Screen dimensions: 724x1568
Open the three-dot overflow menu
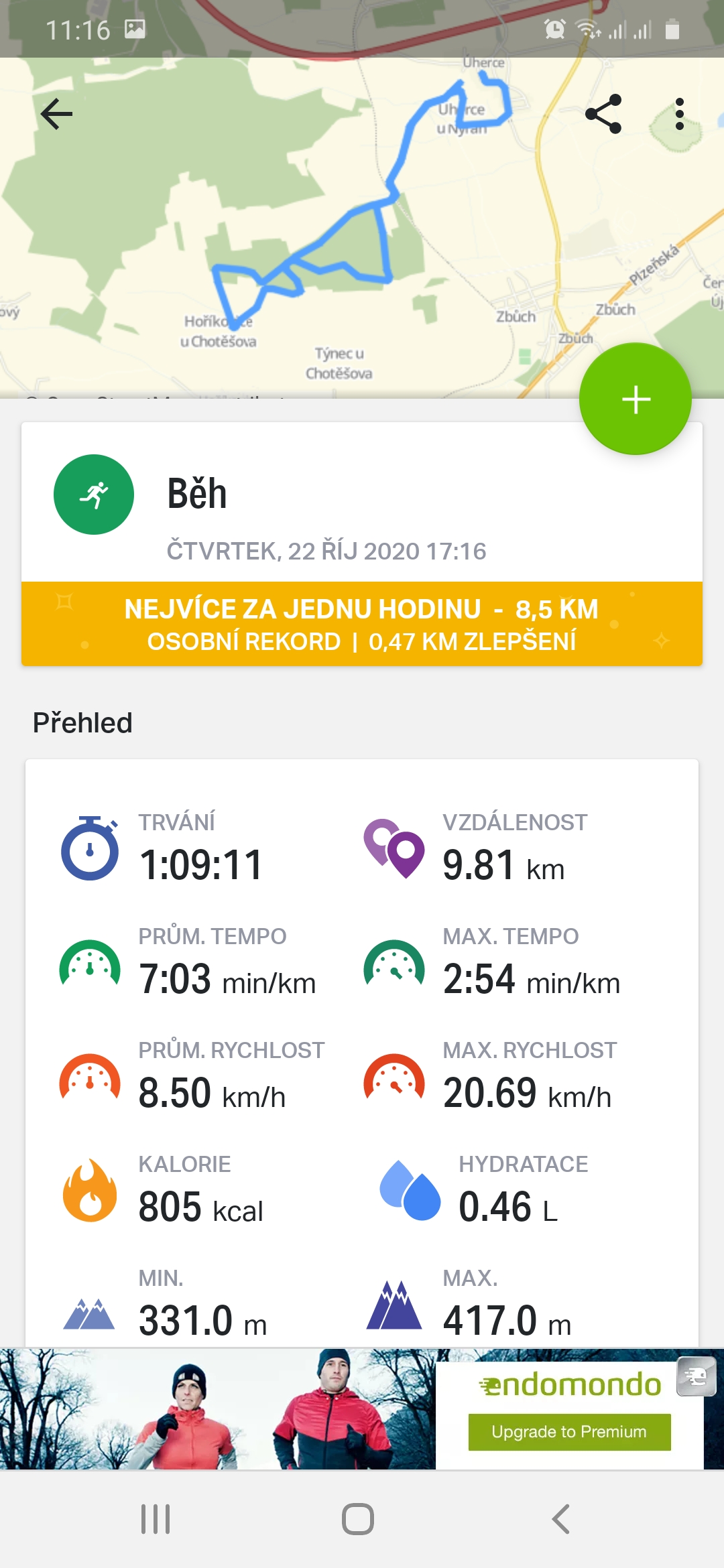680,114
